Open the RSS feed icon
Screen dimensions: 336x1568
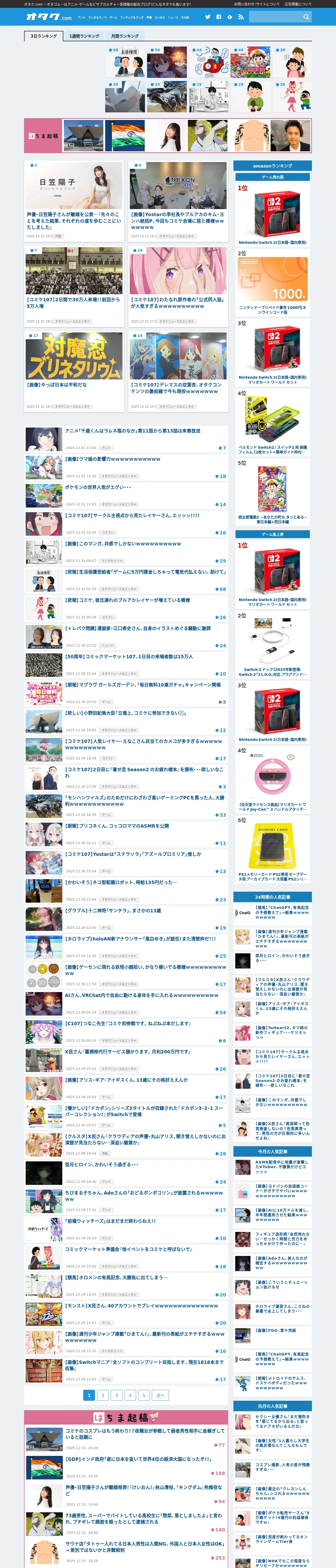click(240, 17)
